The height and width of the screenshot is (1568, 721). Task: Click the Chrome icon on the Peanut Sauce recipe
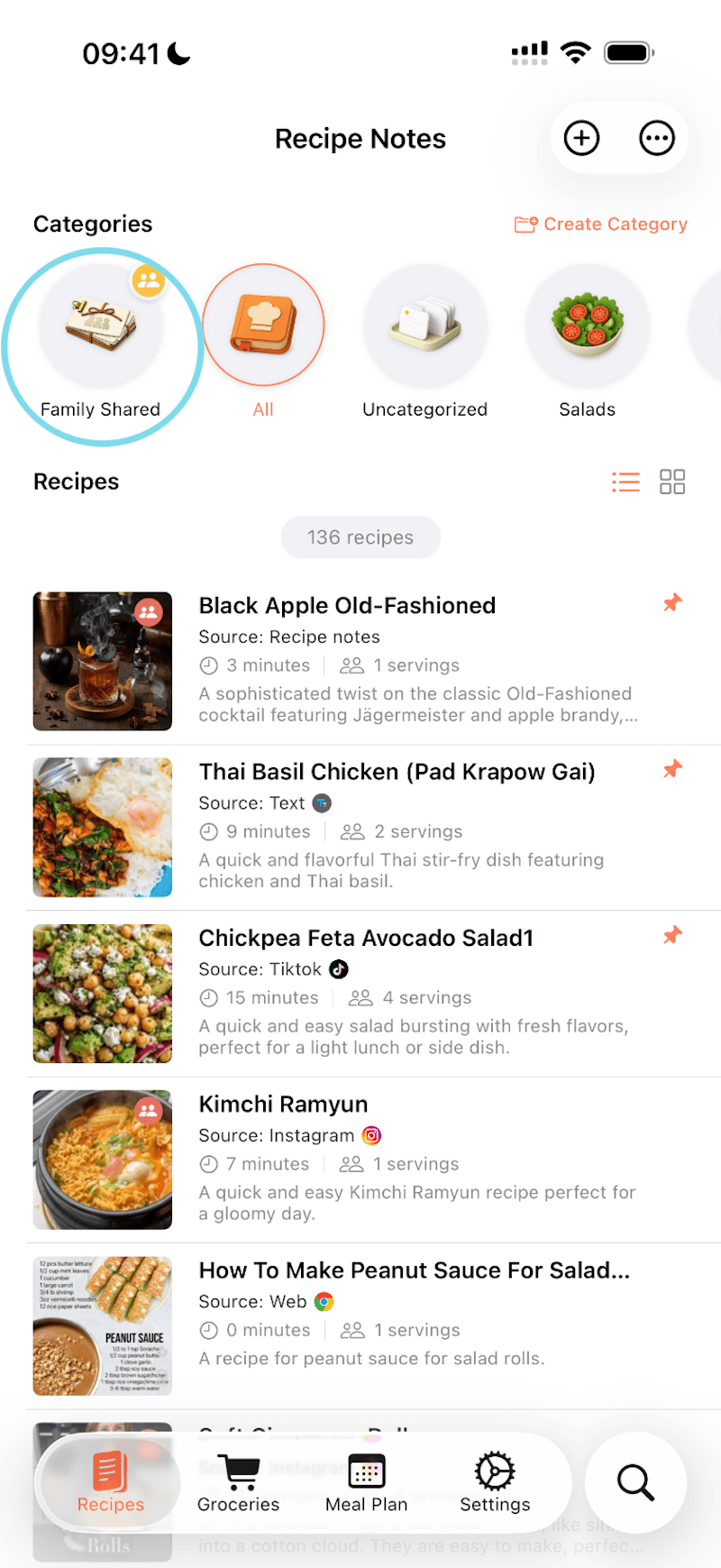[323, 1301]
